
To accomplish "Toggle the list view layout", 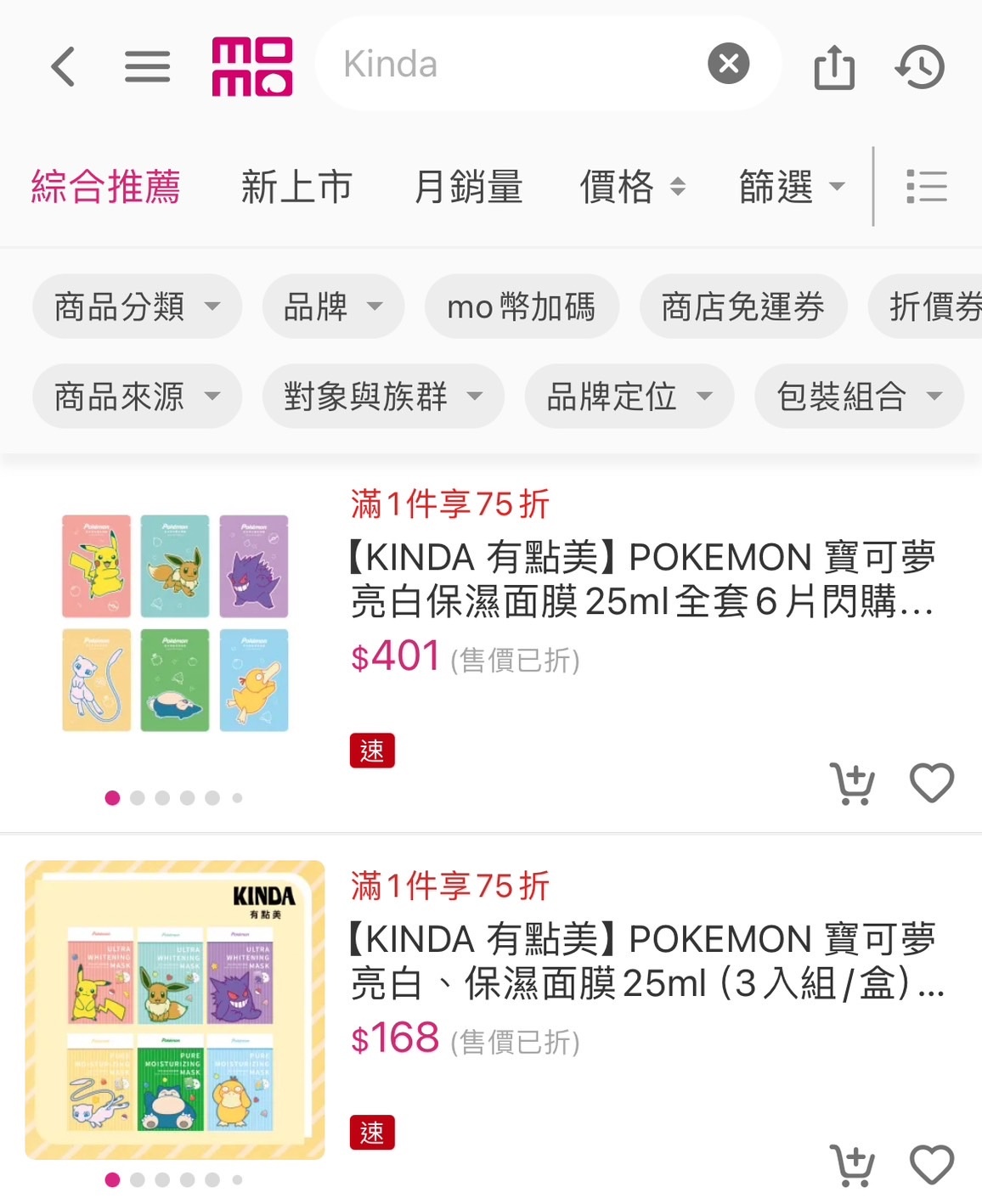I will 926,187.
